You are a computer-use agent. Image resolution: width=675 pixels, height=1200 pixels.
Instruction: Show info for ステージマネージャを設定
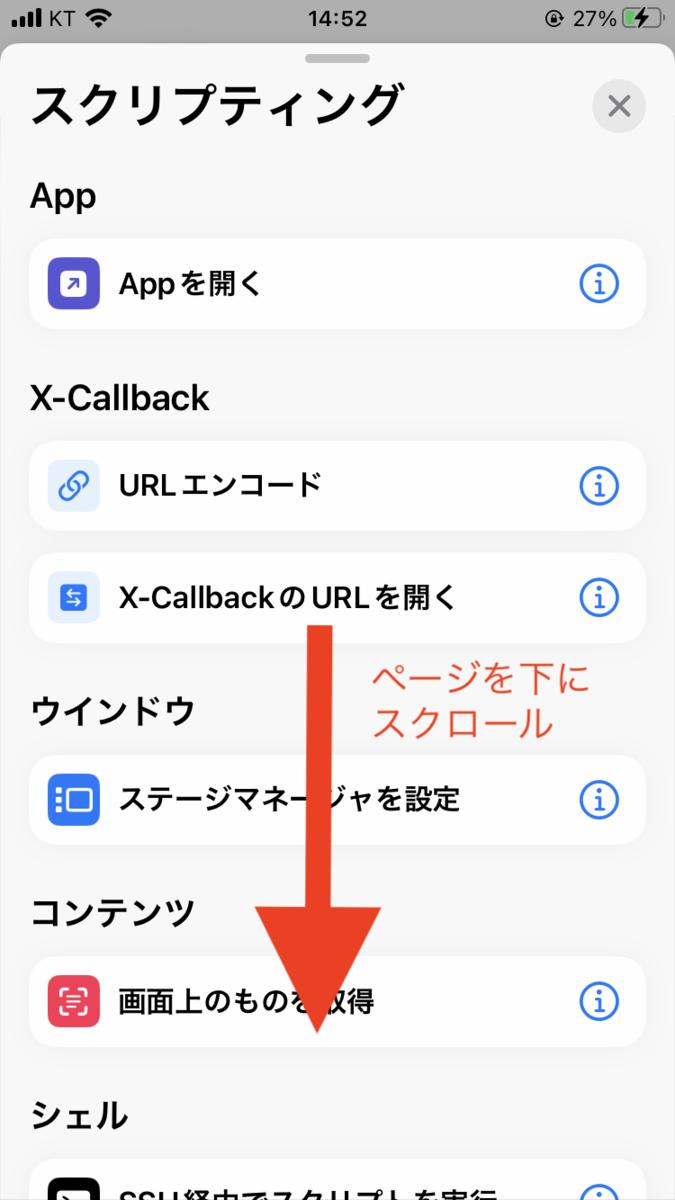coord(599,800)
